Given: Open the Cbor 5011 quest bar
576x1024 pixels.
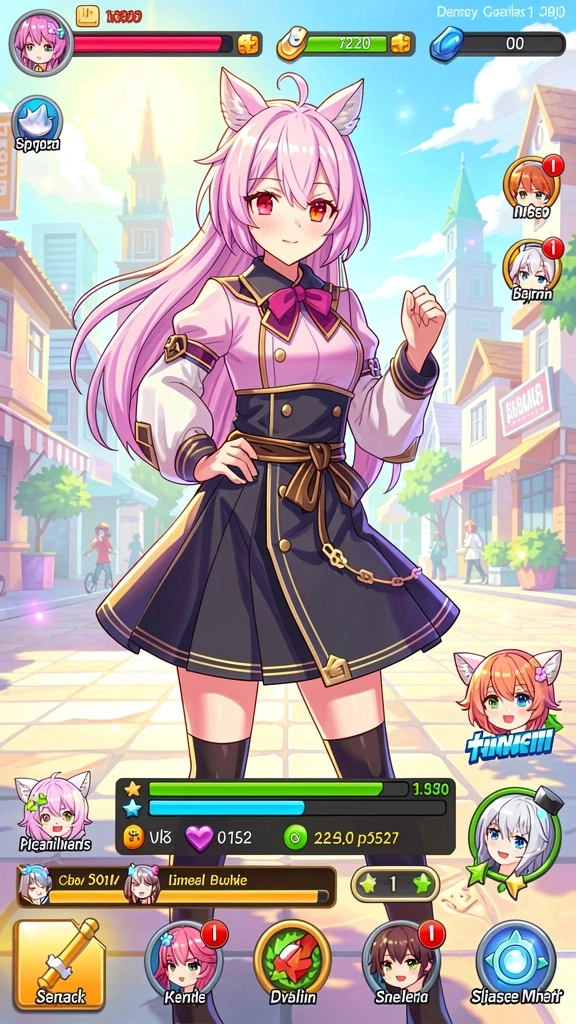Looking at the screenshot, I should click(176, 886).
